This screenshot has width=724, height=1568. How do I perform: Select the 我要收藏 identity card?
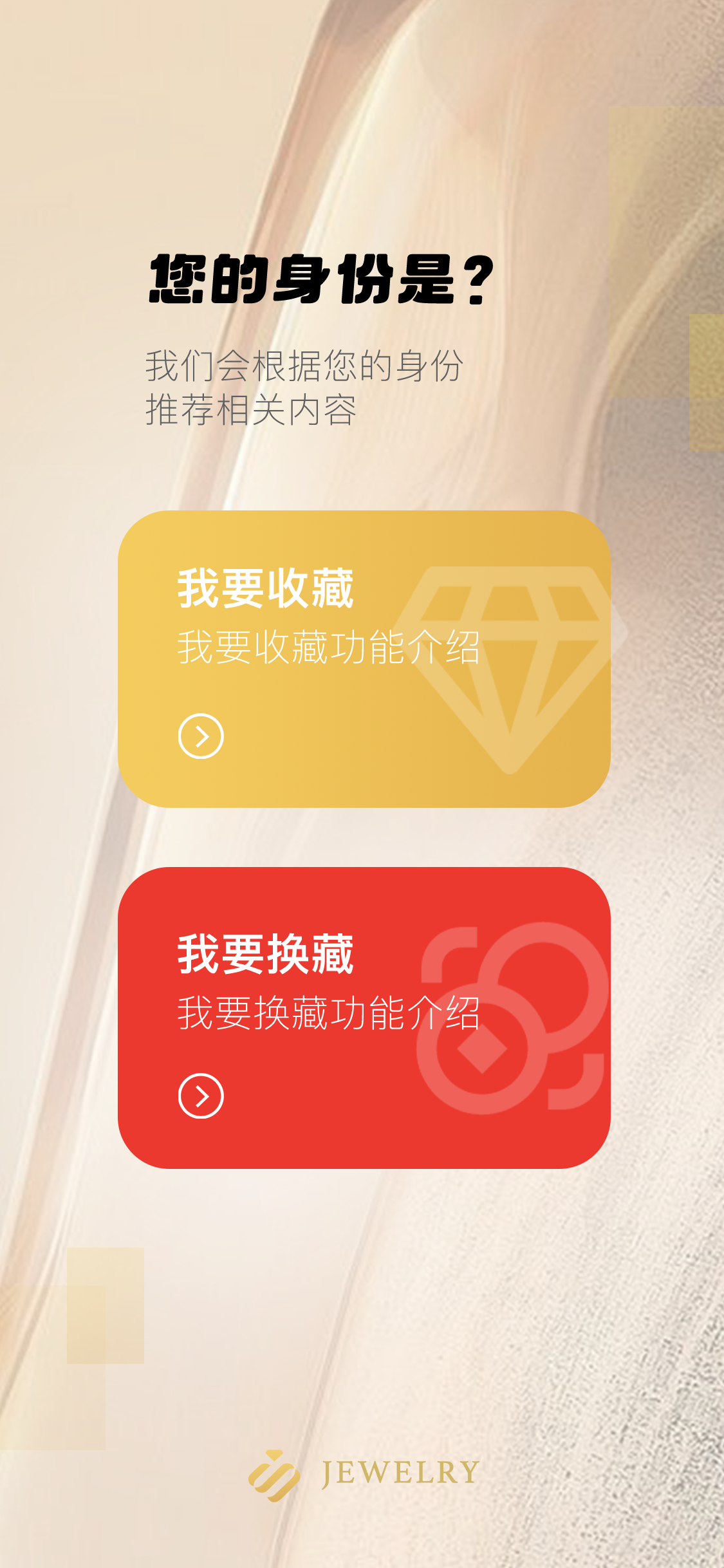tap(364, 658)
